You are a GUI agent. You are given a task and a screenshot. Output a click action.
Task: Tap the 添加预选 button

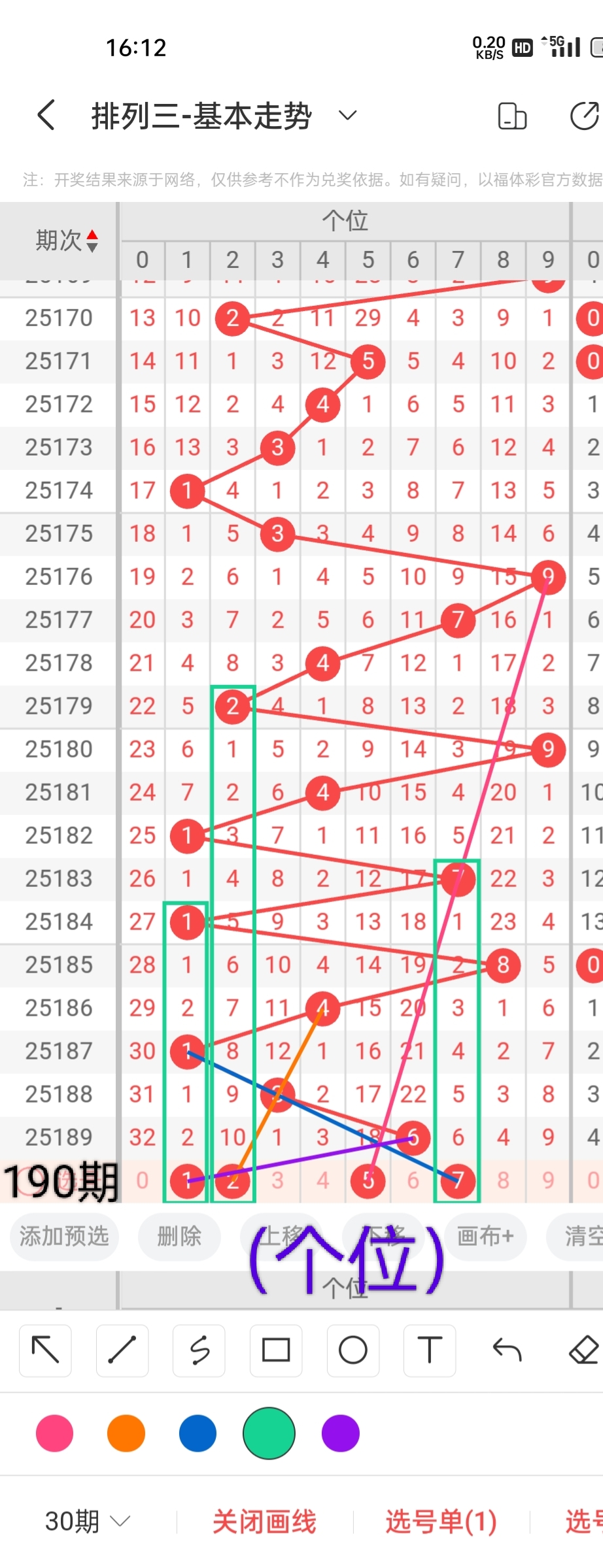pos(64,1236)
